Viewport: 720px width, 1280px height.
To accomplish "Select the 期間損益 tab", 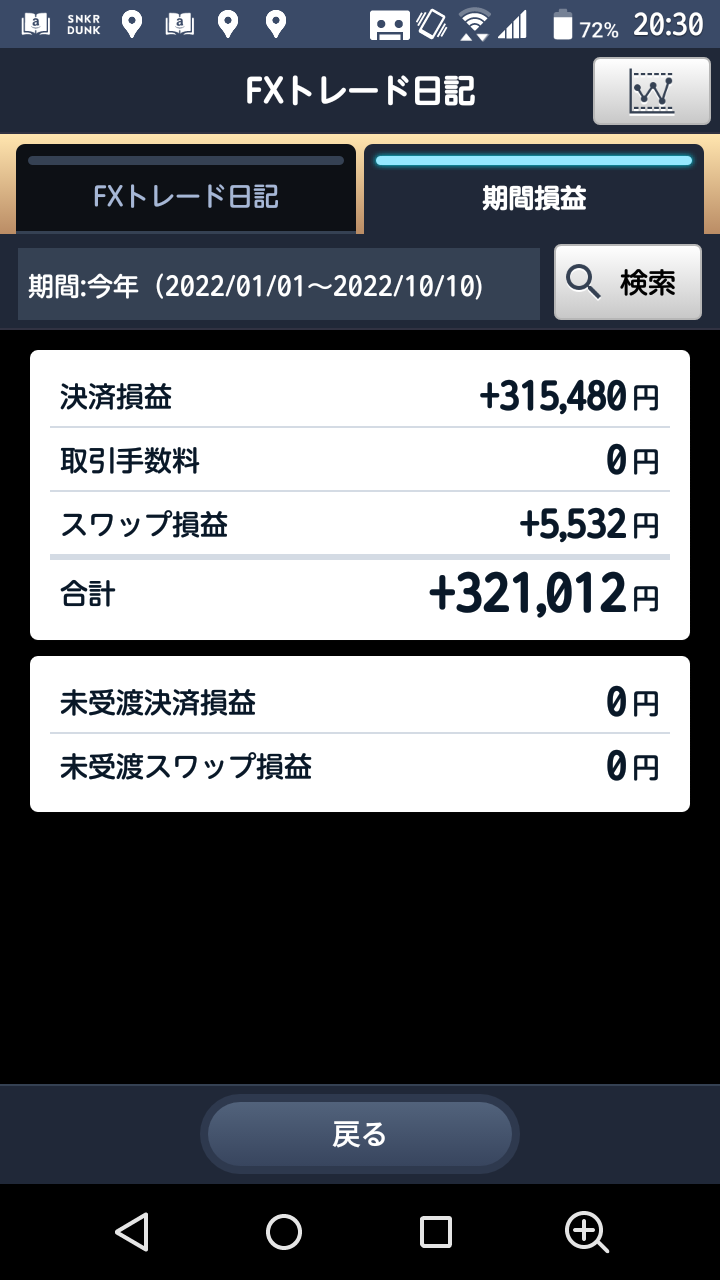I will (x=534, y=190).
